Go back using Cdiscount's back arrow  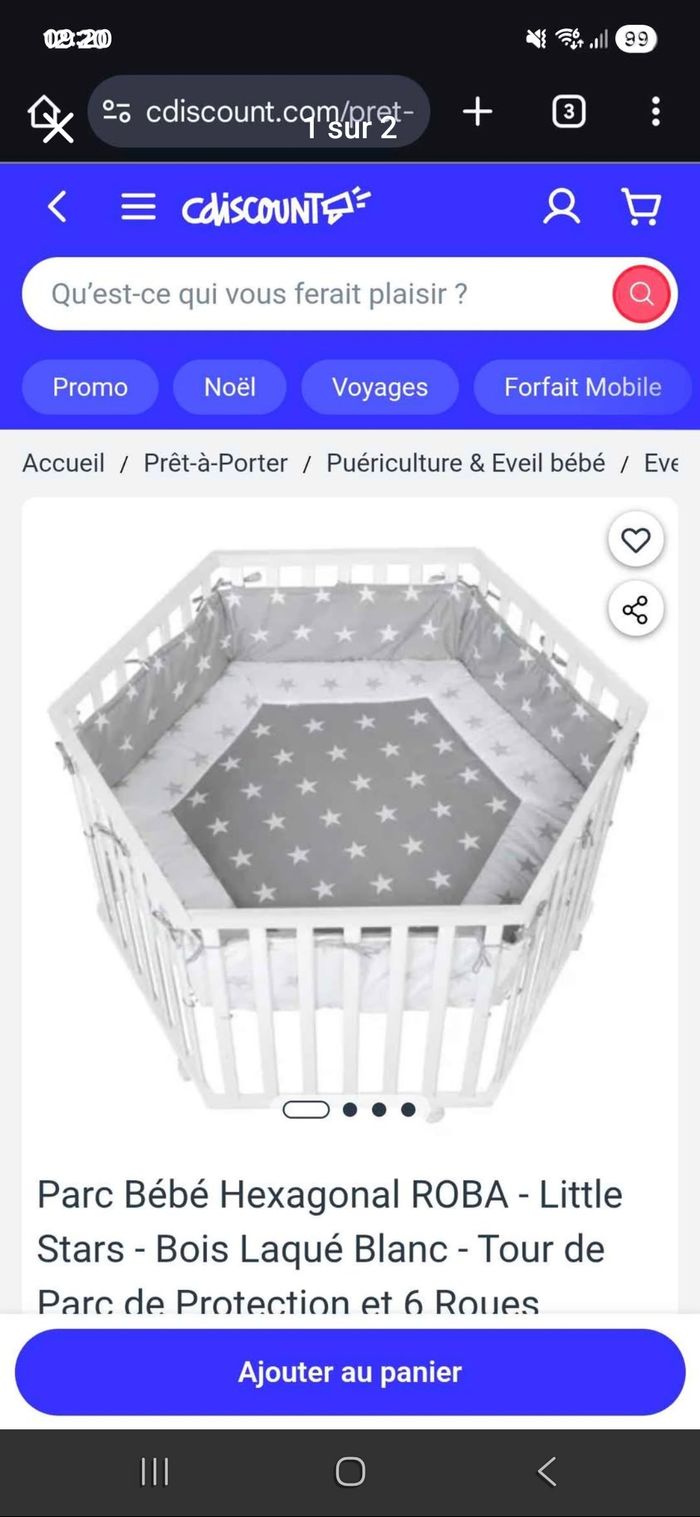(58, 207)
